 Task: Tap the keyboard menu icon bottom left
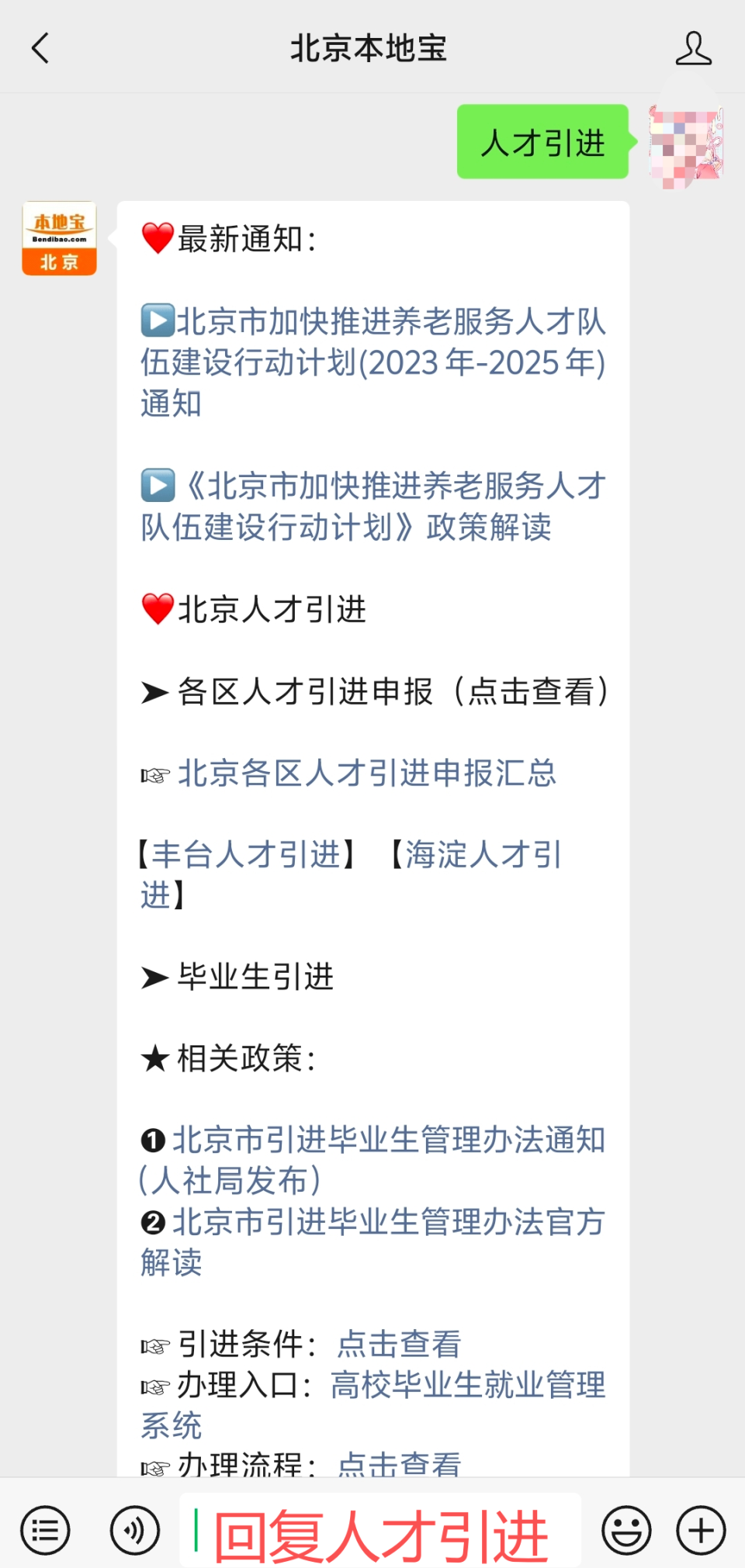(x=45, y=1530)
